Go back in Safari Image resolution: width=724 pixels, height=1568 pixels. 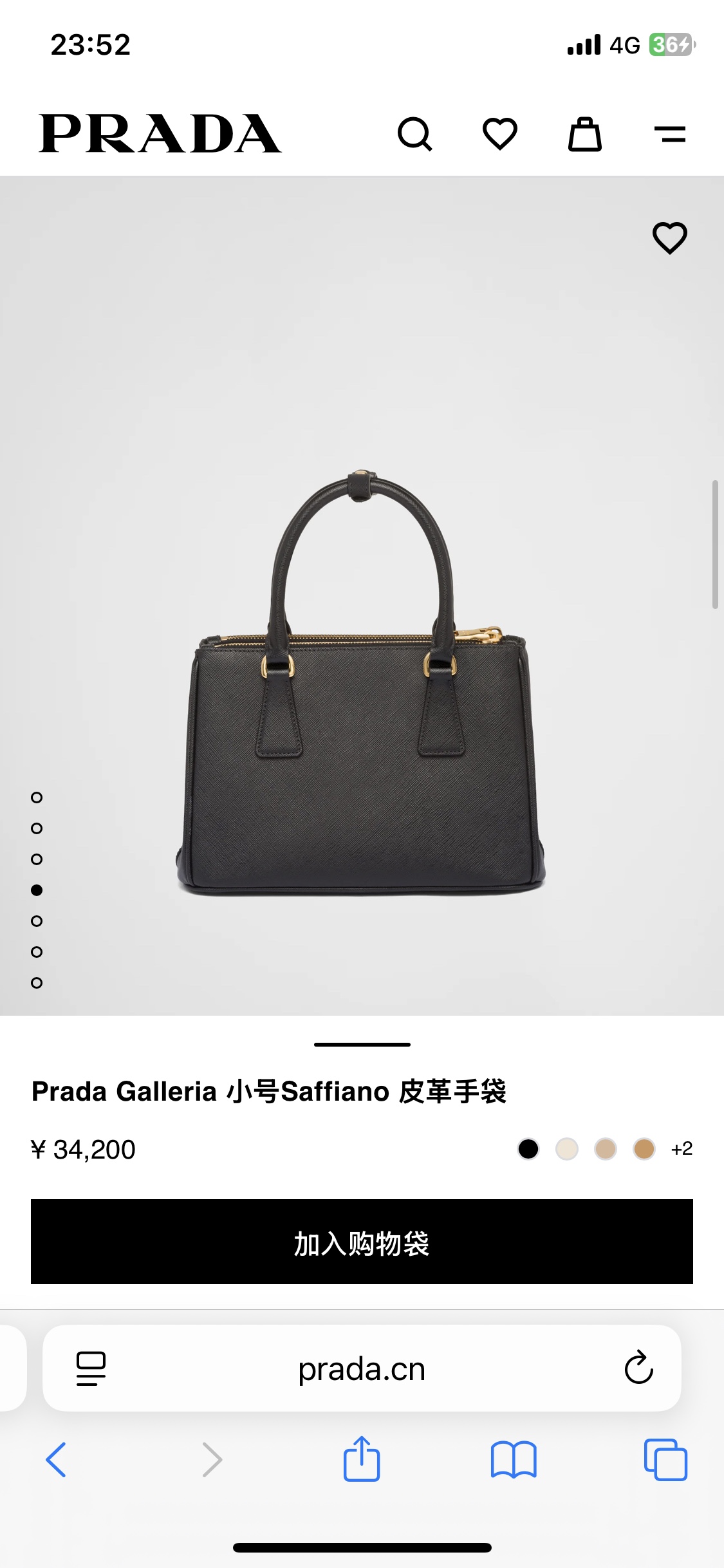(x=56, y=1460)
